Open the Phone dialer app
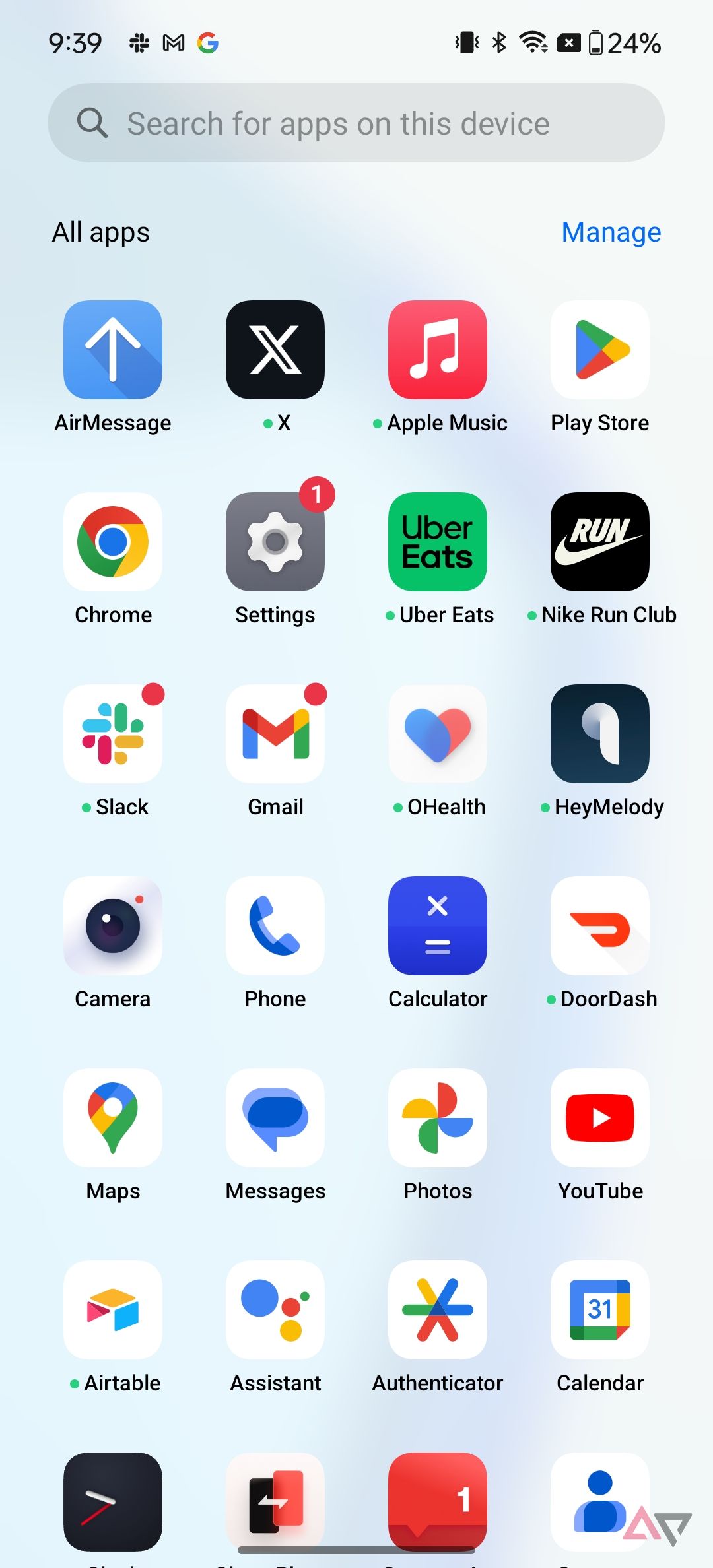This screenshot has height=1568, width=713. click(275, 927)
